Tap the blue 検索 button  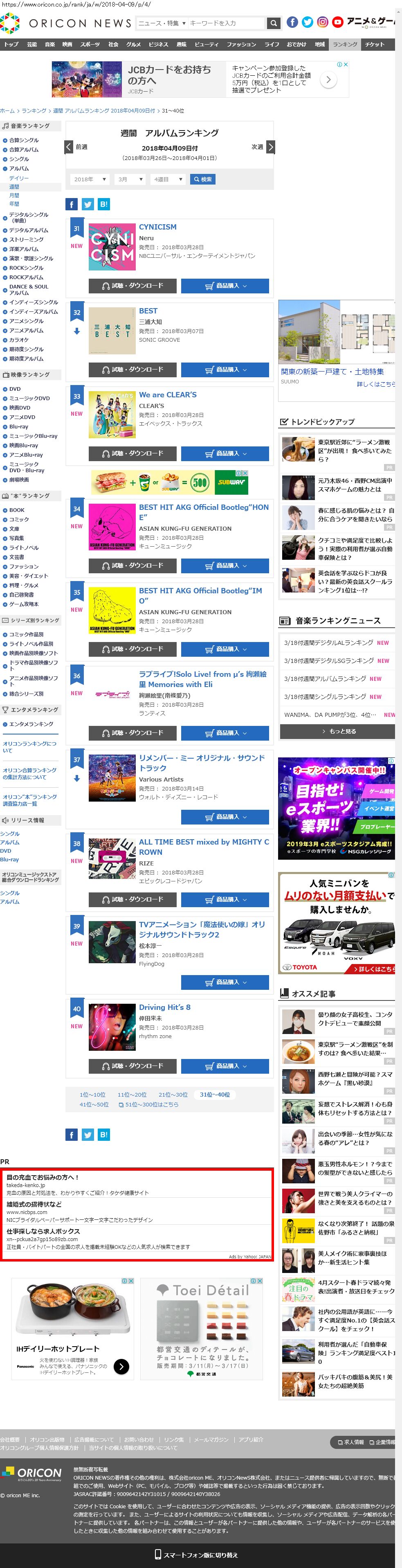[202, 180]
